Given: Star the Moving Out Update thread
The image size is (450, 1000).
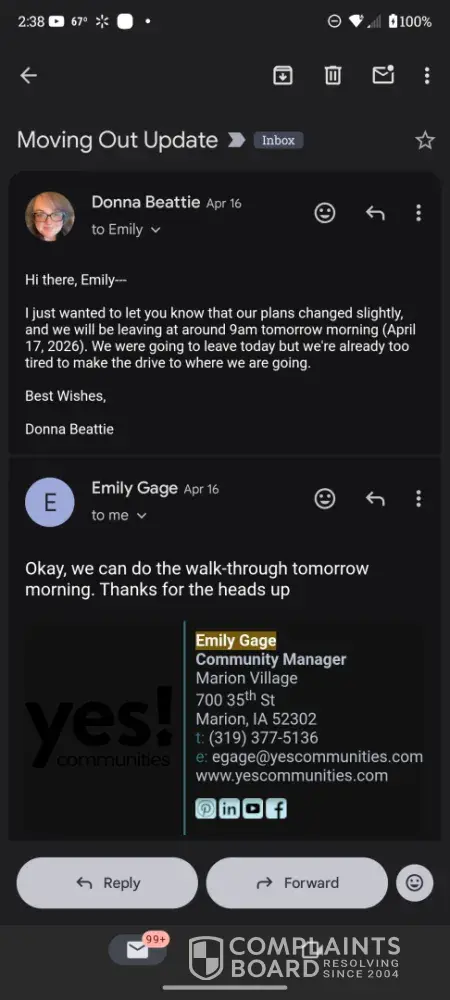Looking at the screenshot, I should (x=425, y=140).
